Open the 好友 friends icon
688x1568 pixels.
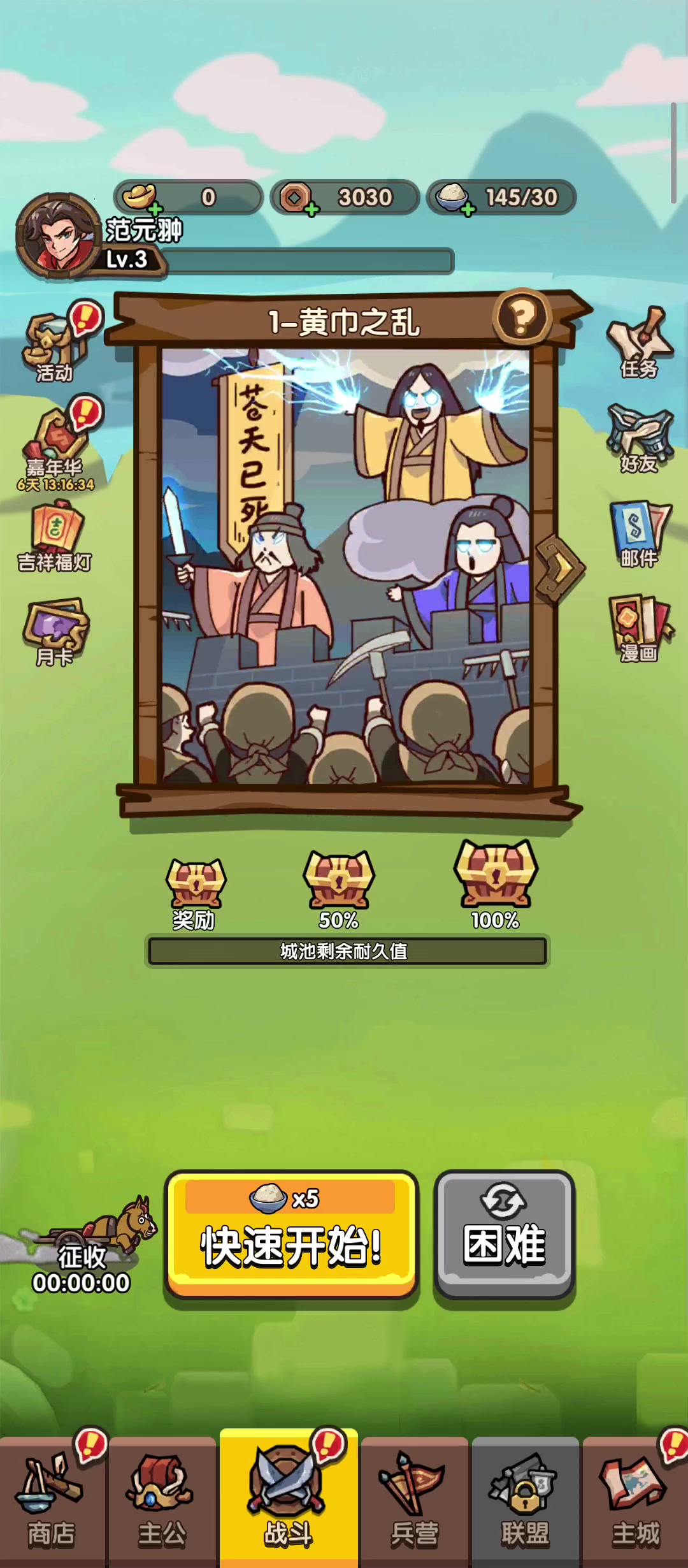[639, 439]
